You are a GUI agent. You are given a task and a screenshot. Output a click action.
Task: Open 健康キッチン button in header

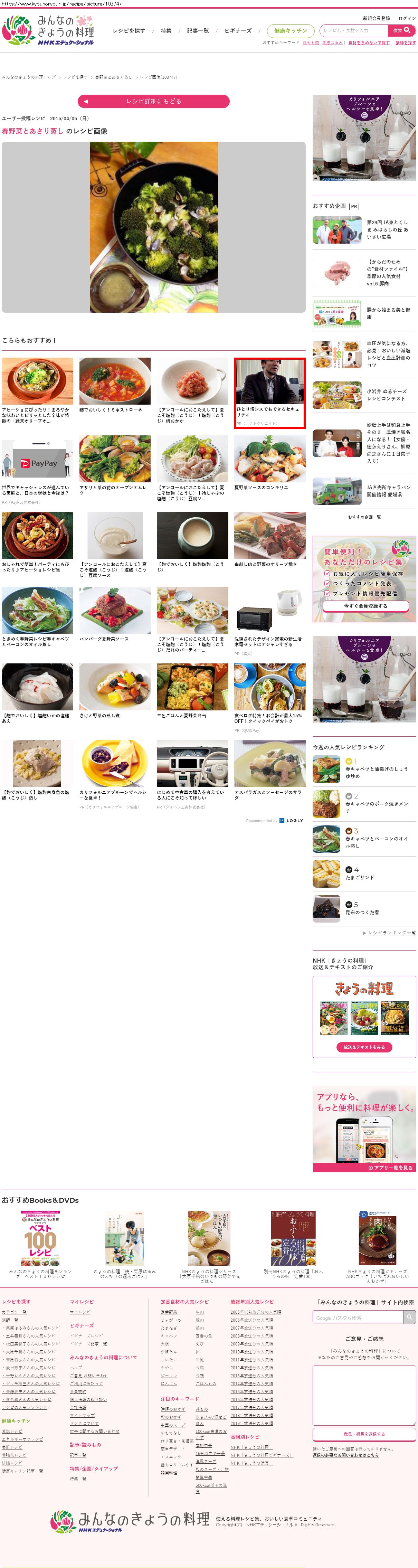[290, 30]
